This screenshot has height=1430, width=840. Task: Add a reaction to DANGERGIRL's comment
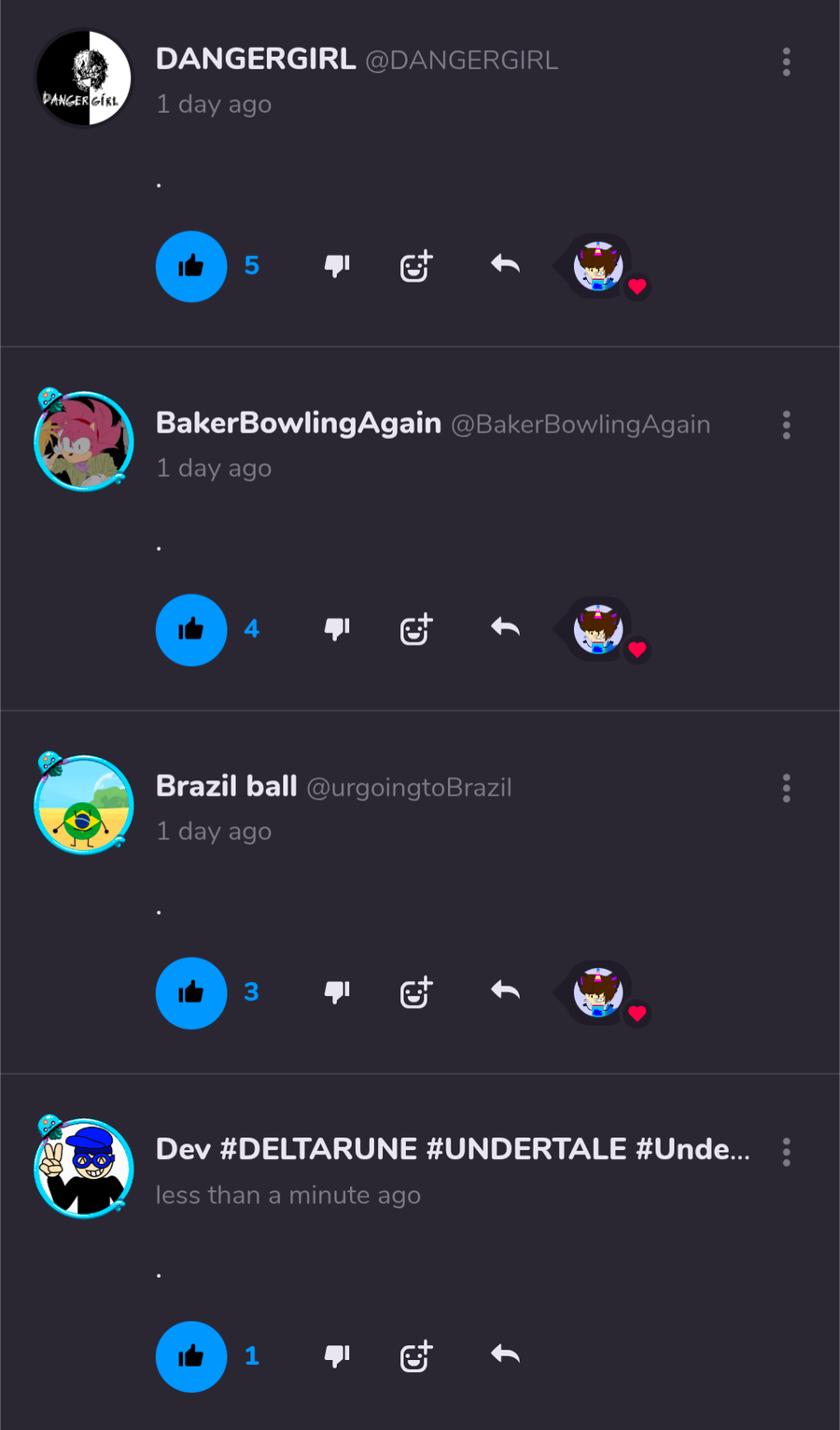coord(416,267)
